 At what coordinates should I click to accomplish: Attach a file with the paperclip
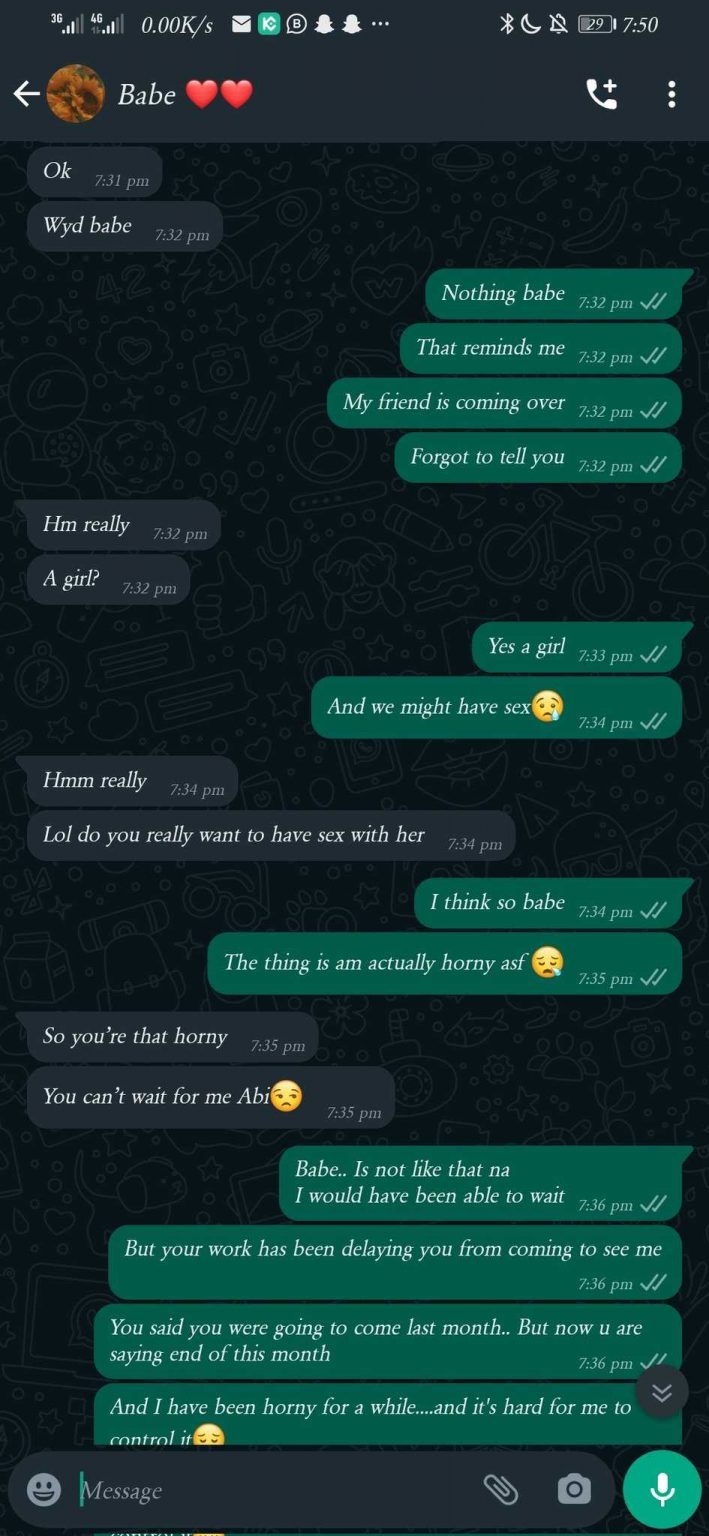point(500,1490)
